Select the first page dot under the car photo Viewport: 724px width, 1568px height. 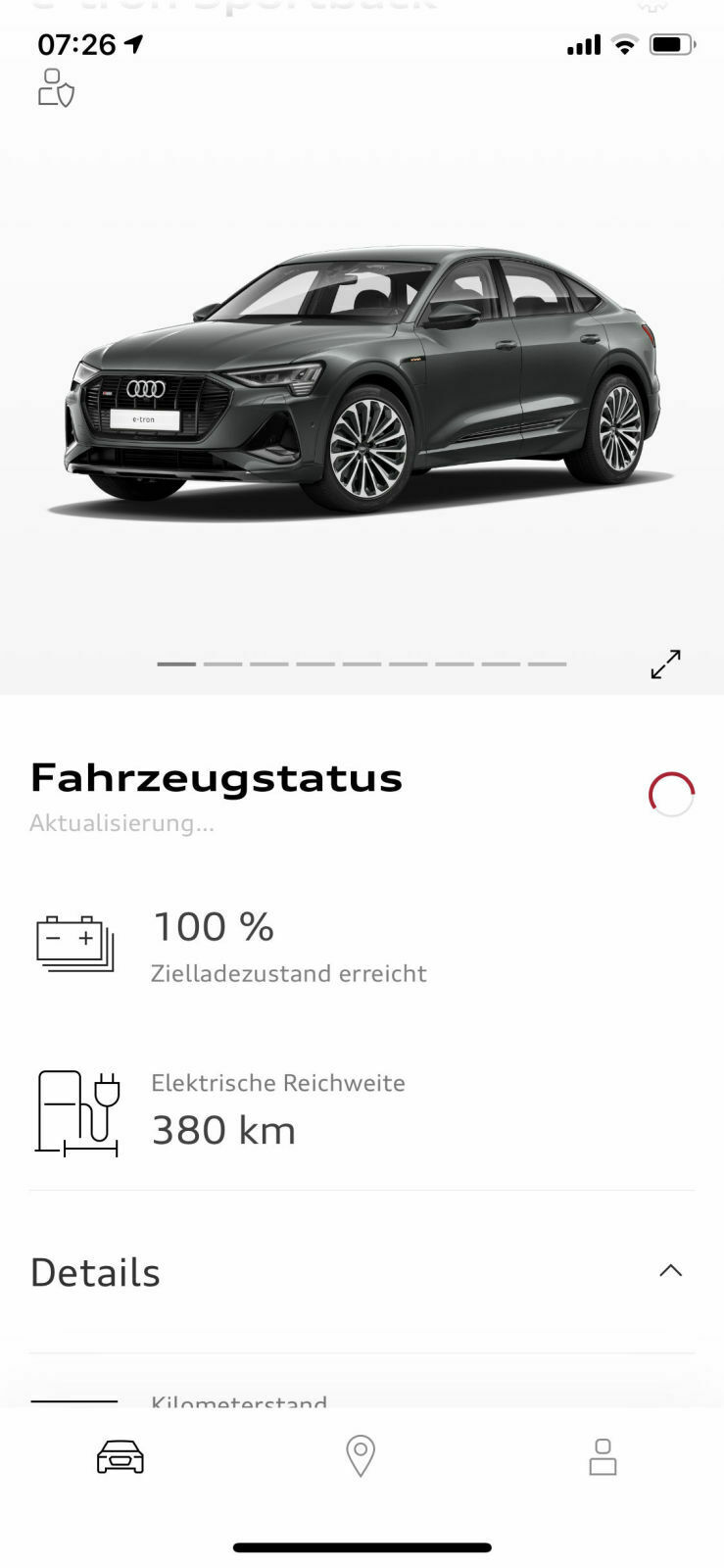[177, 663]
